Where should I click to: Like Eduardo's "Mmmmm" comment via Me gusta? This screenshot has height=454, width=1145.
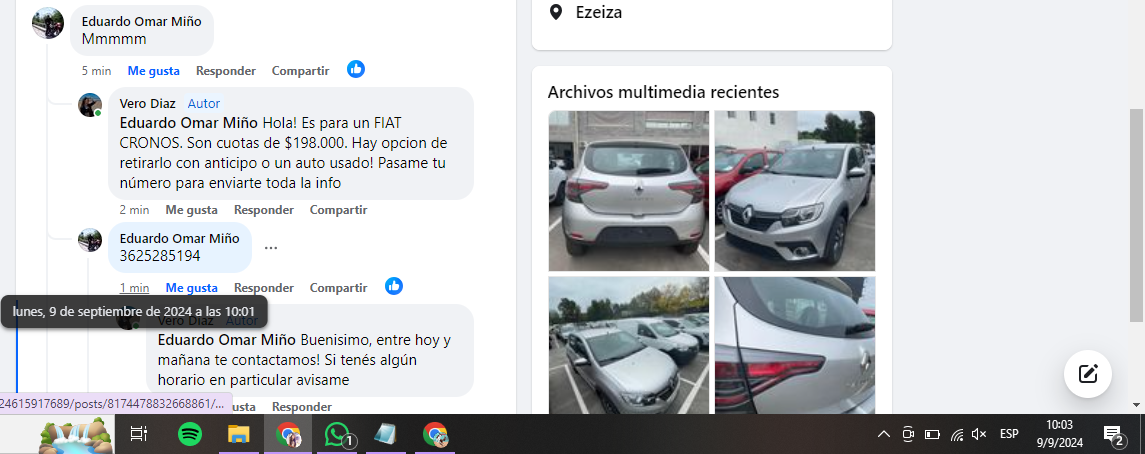point(153,71)
